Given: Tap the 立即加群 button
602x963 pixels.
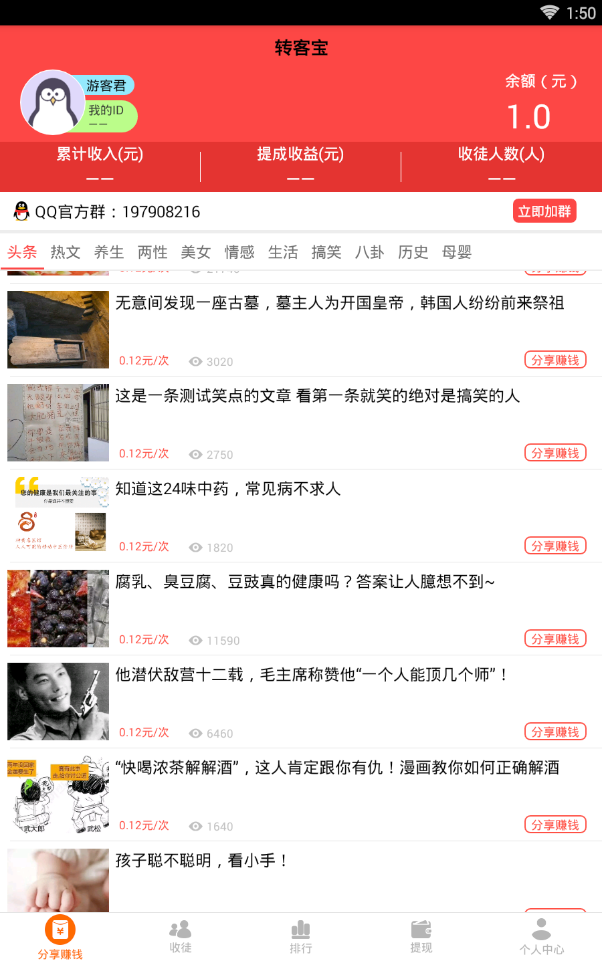Looking at the screenshot, I should tap(545, 211).
